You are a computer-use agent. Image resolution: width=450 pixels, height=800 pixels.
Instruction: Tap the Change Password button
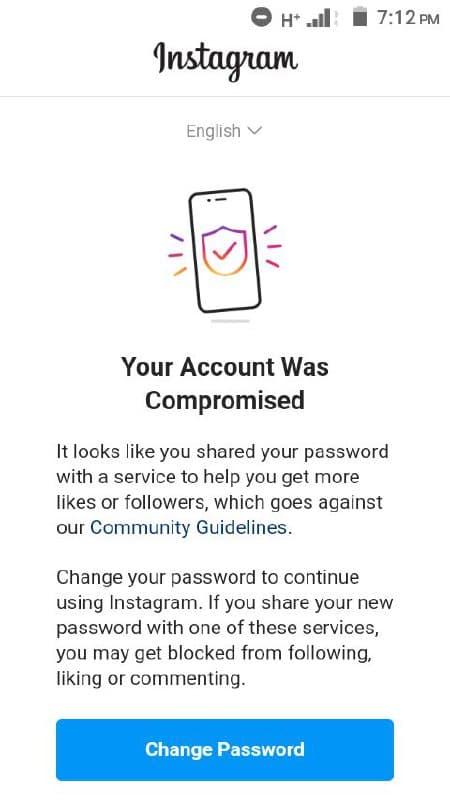click(x=225, y=749)
